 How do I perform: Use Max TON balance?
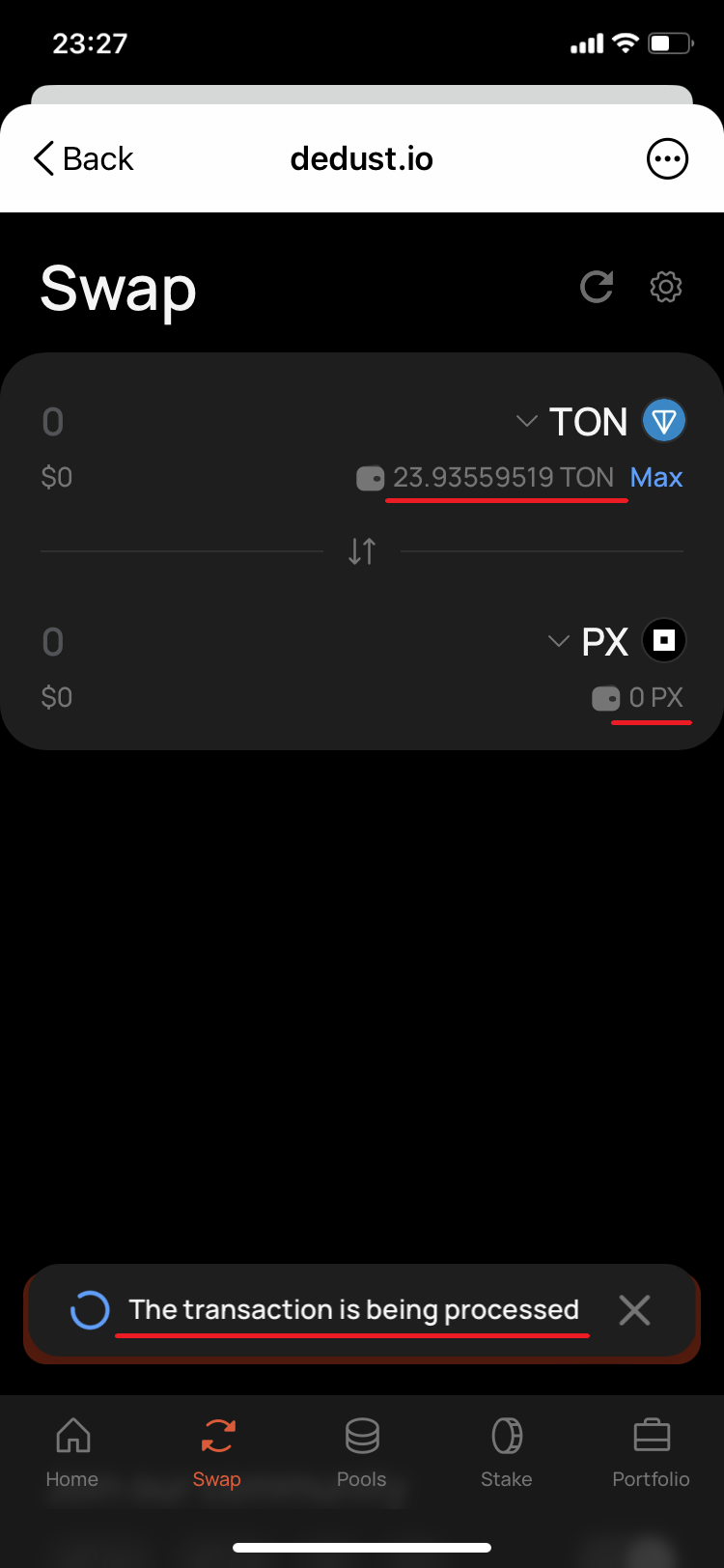[656, 477]
